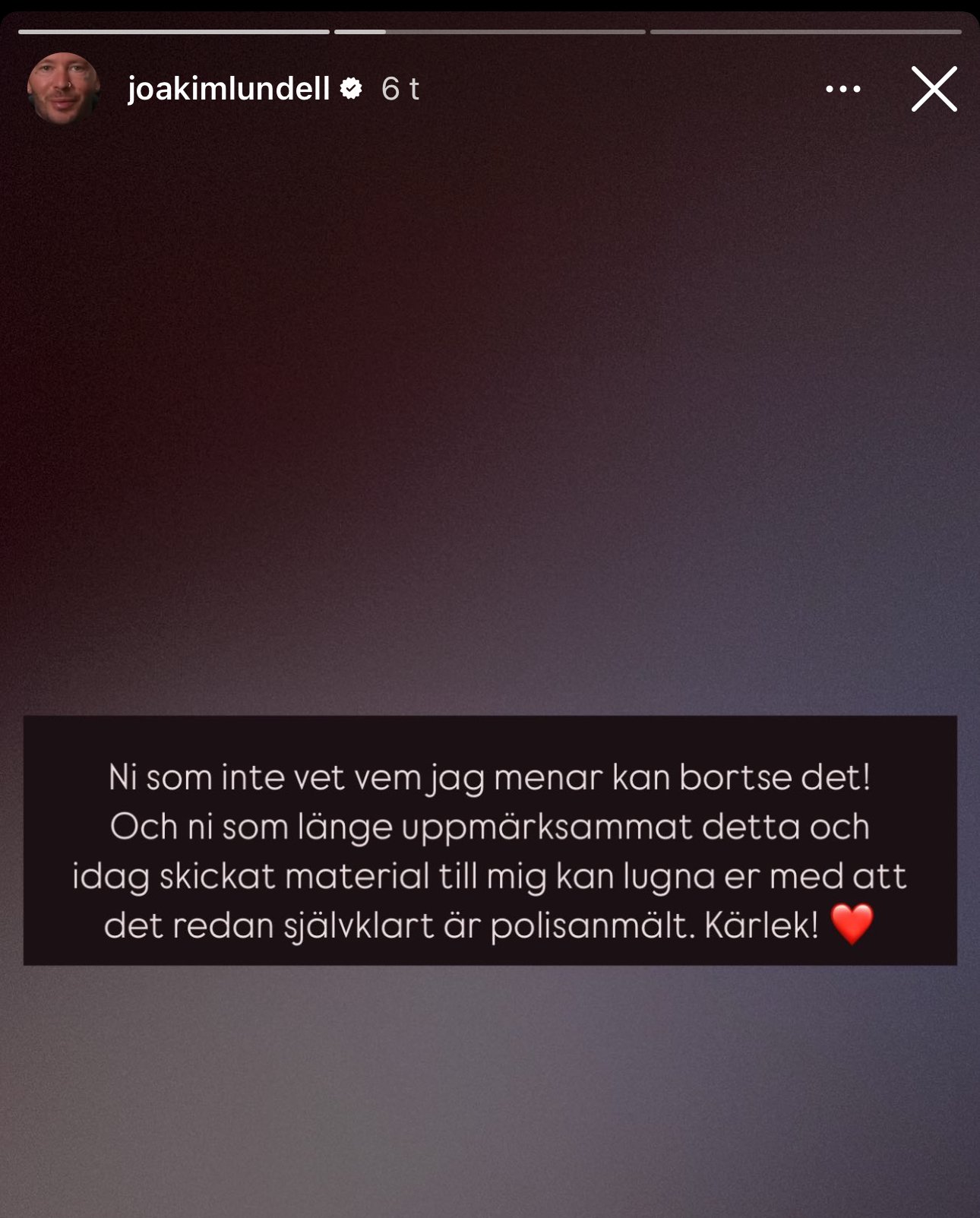
Task: Tap the joakimlundell username
Action: [228, 89]
